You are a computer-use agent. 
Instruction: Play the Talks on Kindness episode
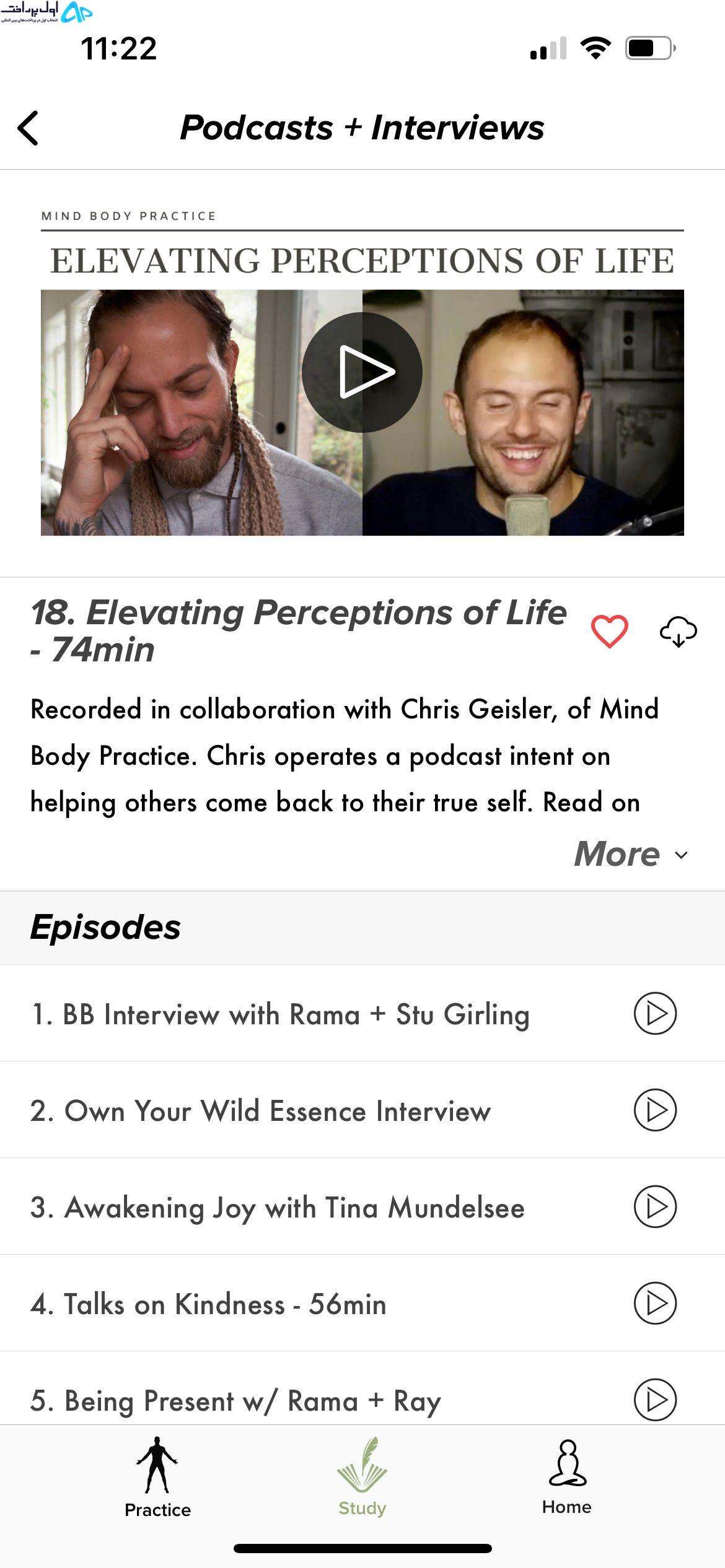click(x=655, y=1304)
